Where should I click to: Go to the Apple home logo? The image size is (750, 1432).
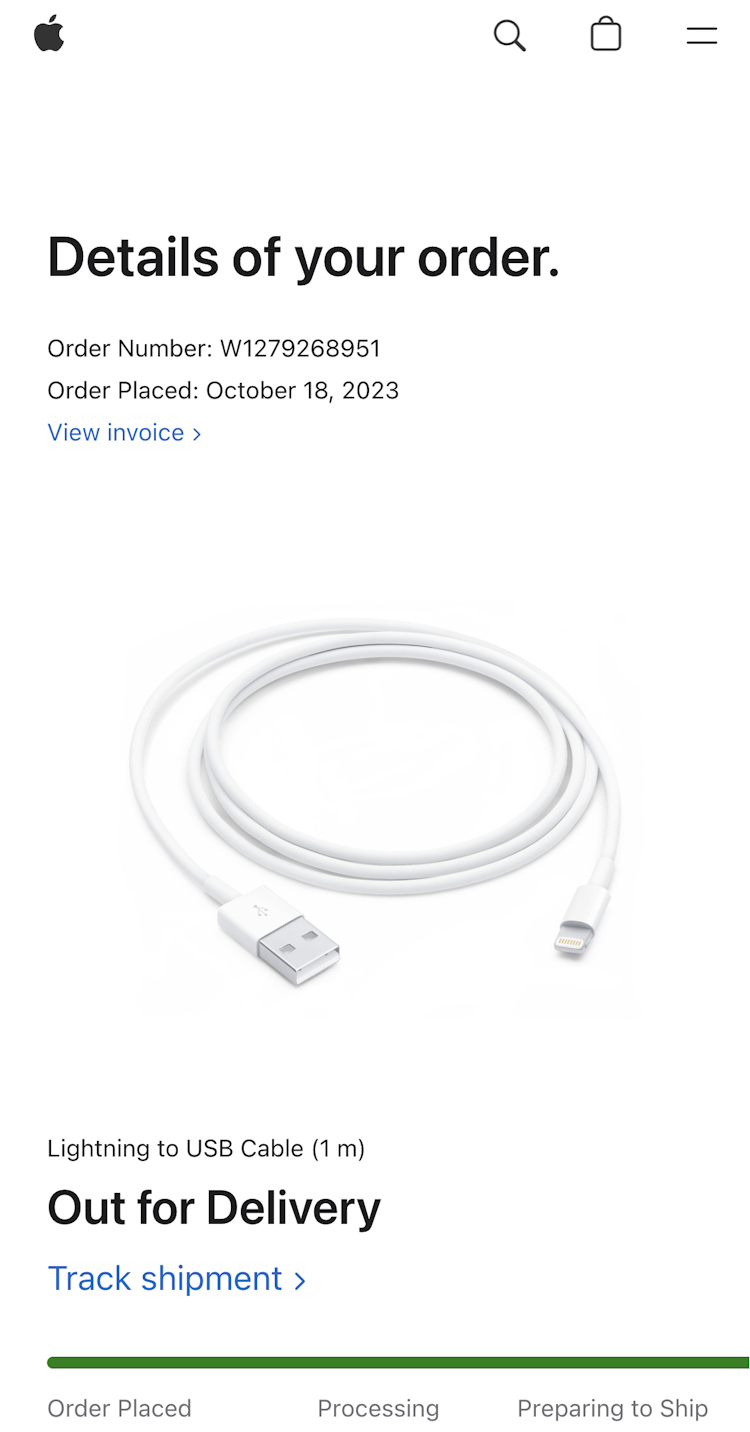click(x=49, y=35)
